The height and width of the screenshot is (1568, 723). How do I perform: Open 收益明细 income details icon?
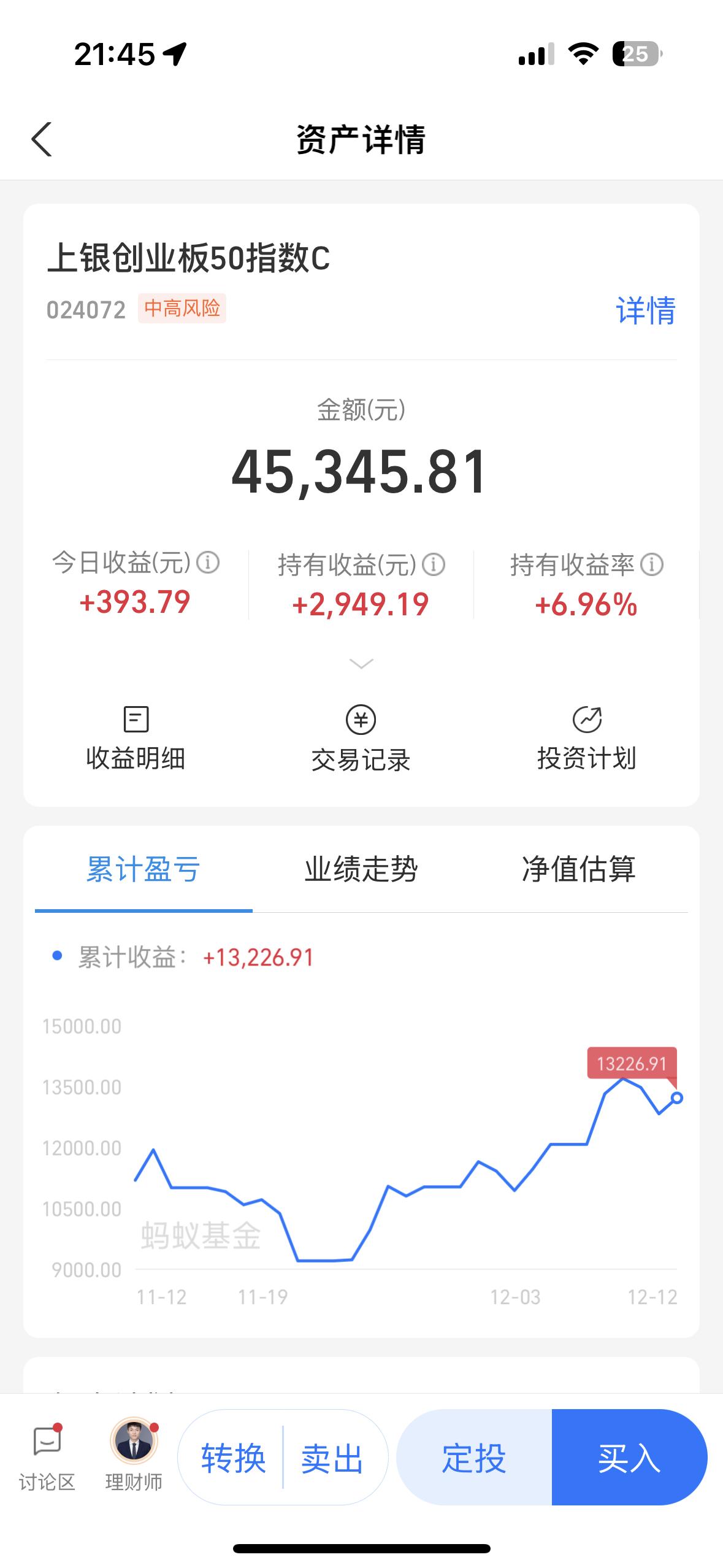[x=136, y=736]
